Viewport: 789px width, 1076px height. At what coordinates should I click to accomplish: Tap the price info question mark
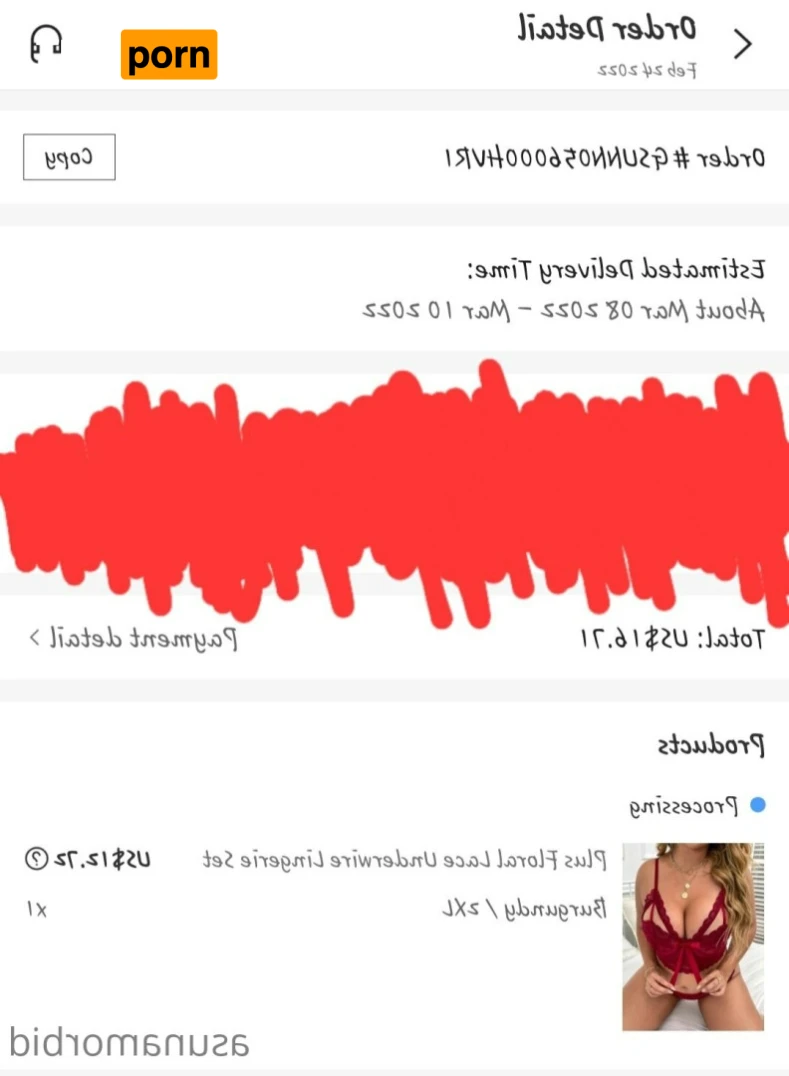tap(35, 858)
